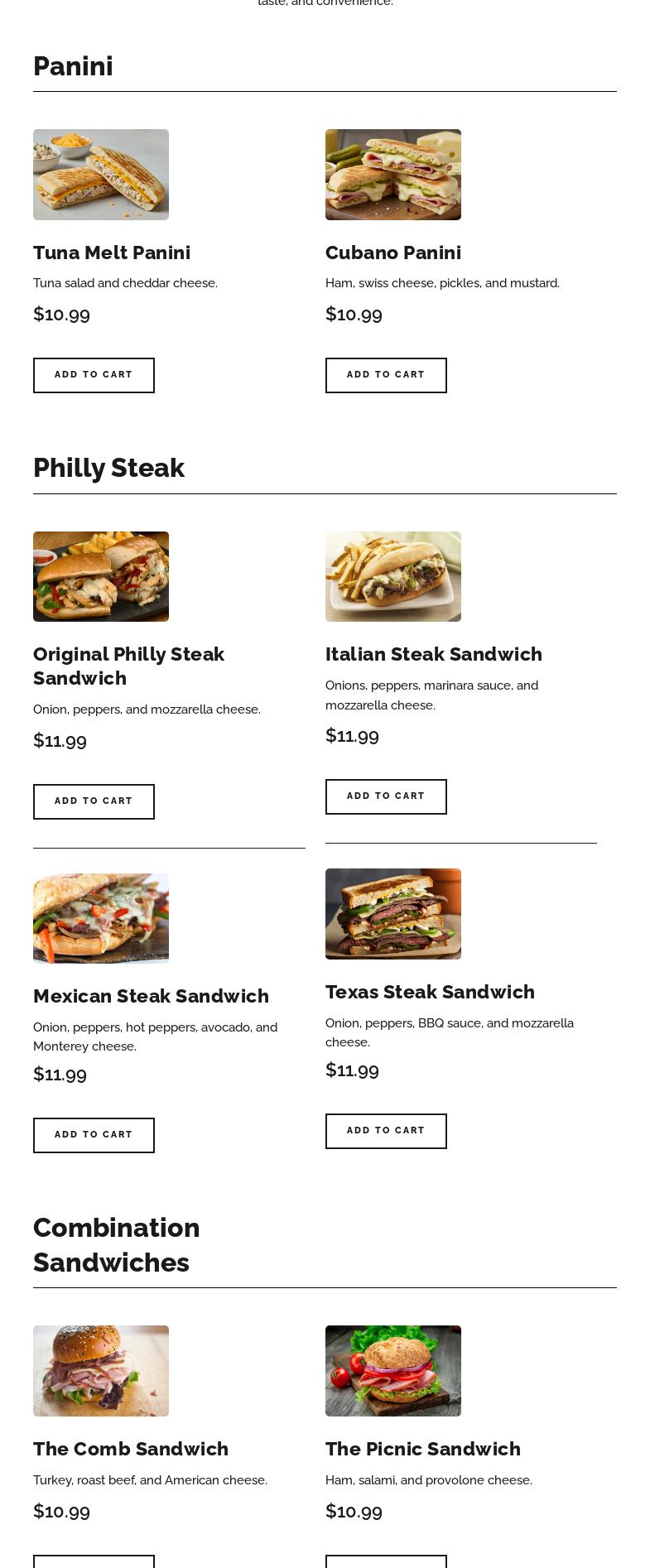
Task: Click the Cubano Panini photo
Action: click(x=392, y=175)
